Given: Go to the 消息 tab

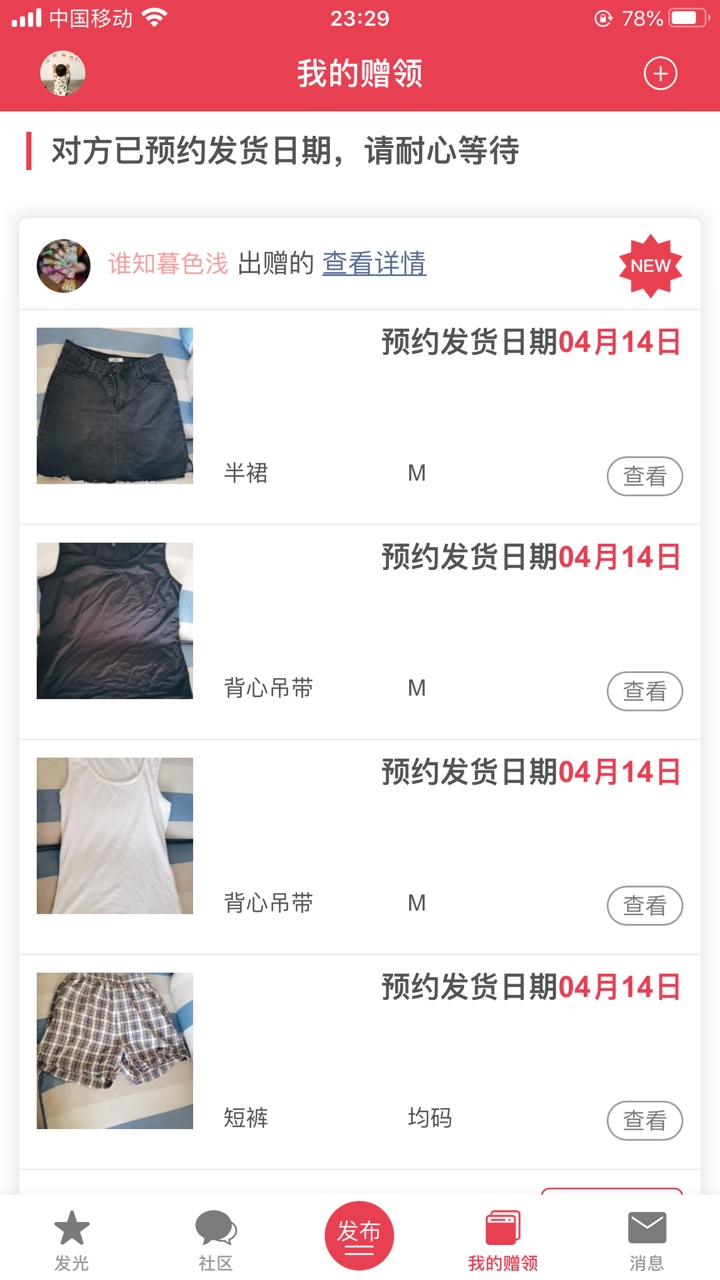Looking at the screenshot, I should [647, 1240].
